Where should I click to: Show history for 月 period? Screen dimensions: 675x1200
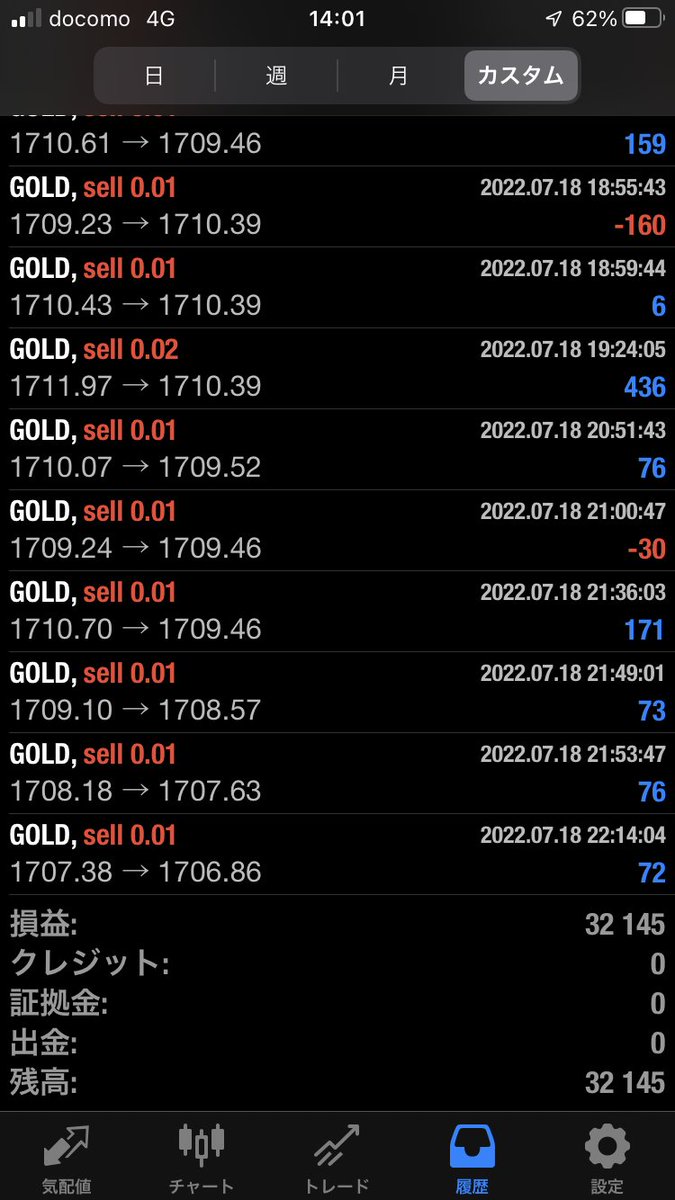(398, 76)
